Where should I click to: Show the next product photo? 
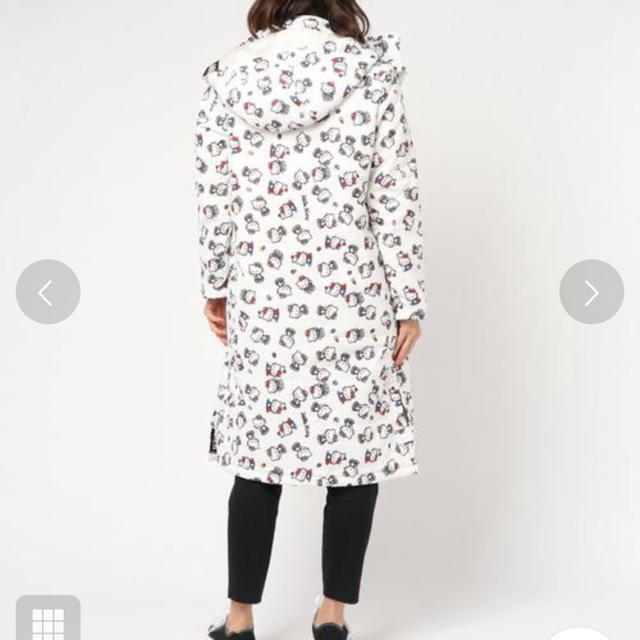(x=591, y=292)
